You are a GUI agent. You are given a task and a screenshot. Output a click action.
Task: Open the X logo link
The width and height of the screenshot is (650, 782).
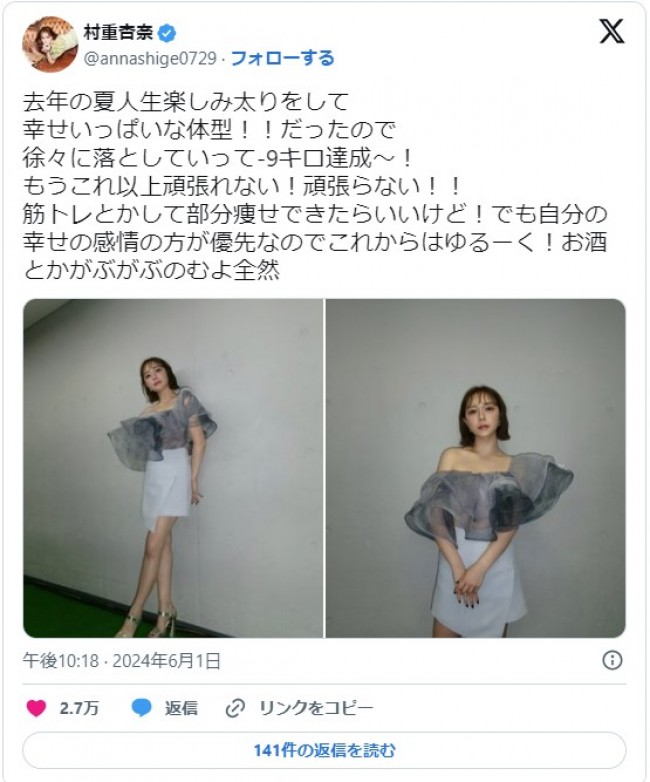pyautogui.click(x=611, y=32)
